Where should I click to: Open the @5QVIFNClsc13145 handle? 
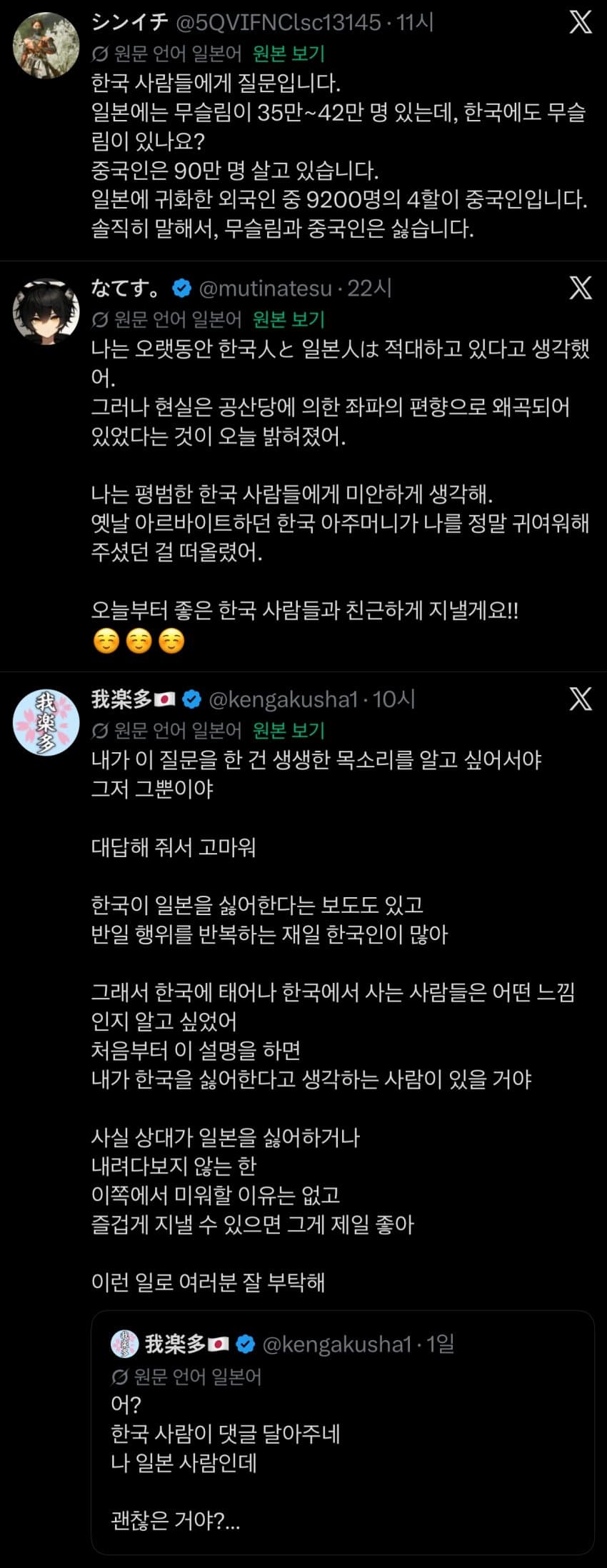[x=278, y=23]
